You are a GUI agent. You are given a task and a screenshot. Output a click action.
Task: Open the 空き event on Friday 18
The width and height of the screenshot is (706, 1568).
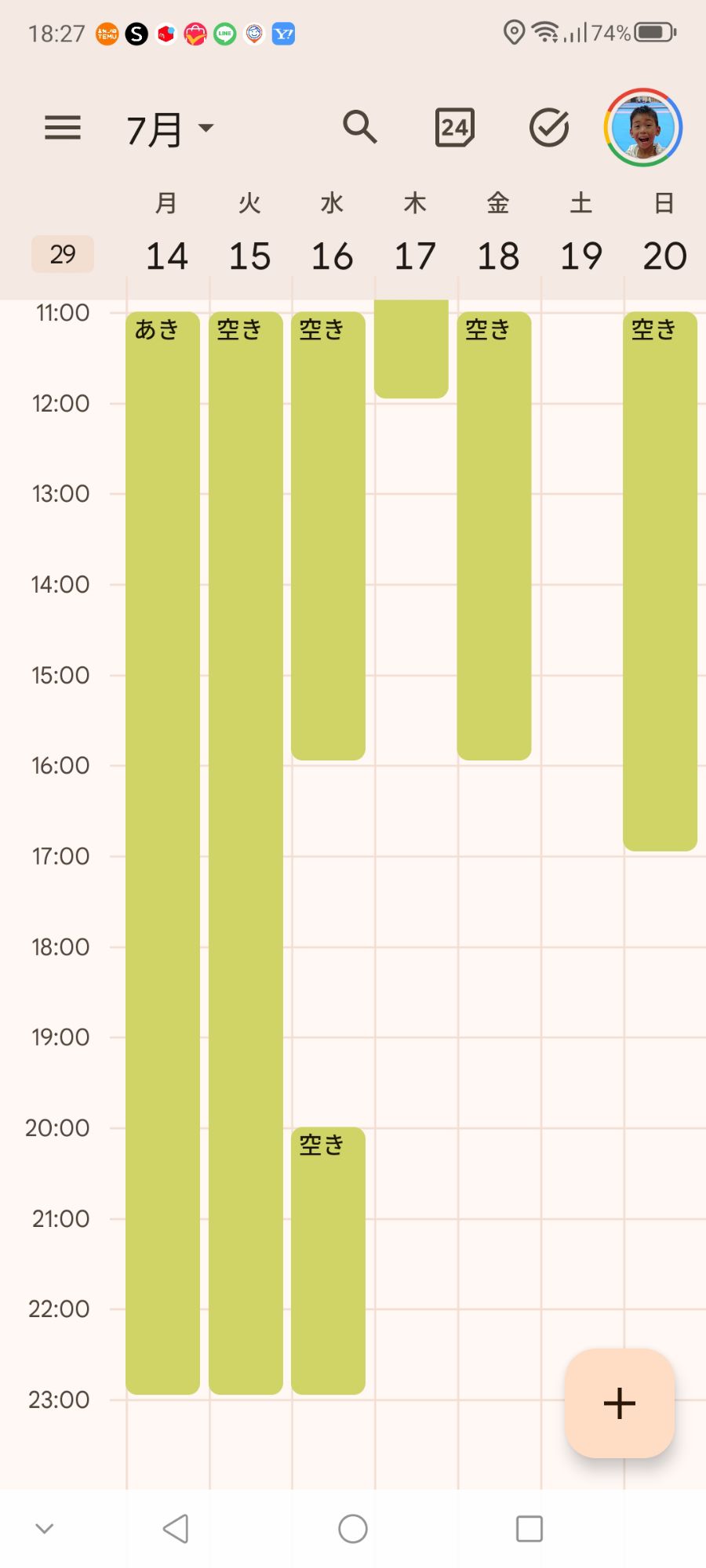494,536
